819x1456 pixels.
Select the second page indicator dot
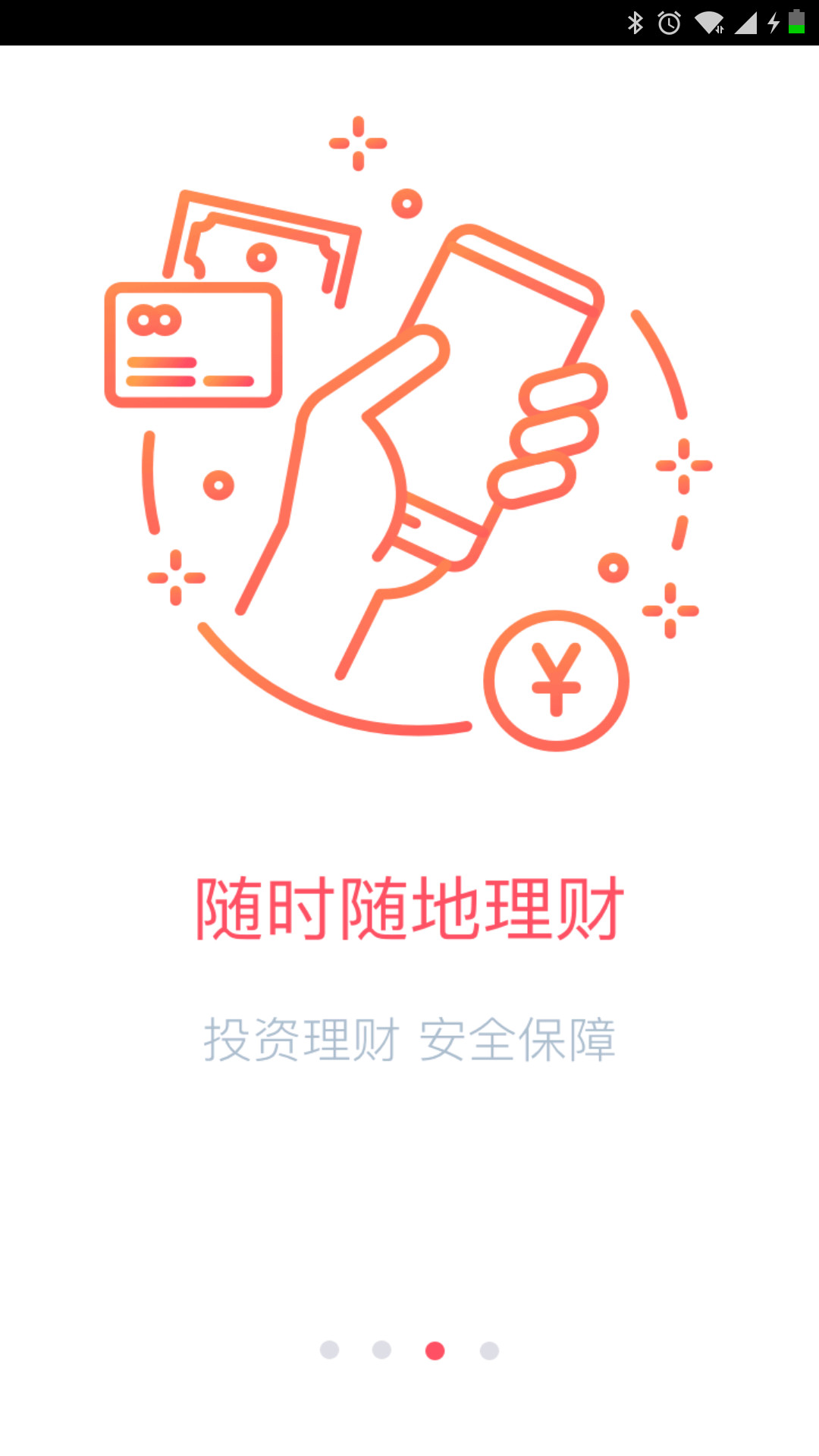click(x=381, y=1350)
